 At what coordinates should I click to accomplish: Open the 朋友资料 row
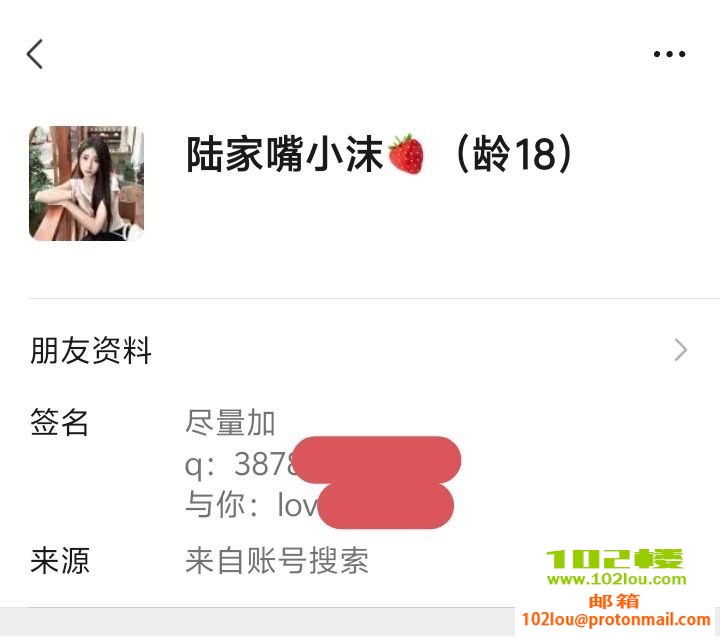360,350
